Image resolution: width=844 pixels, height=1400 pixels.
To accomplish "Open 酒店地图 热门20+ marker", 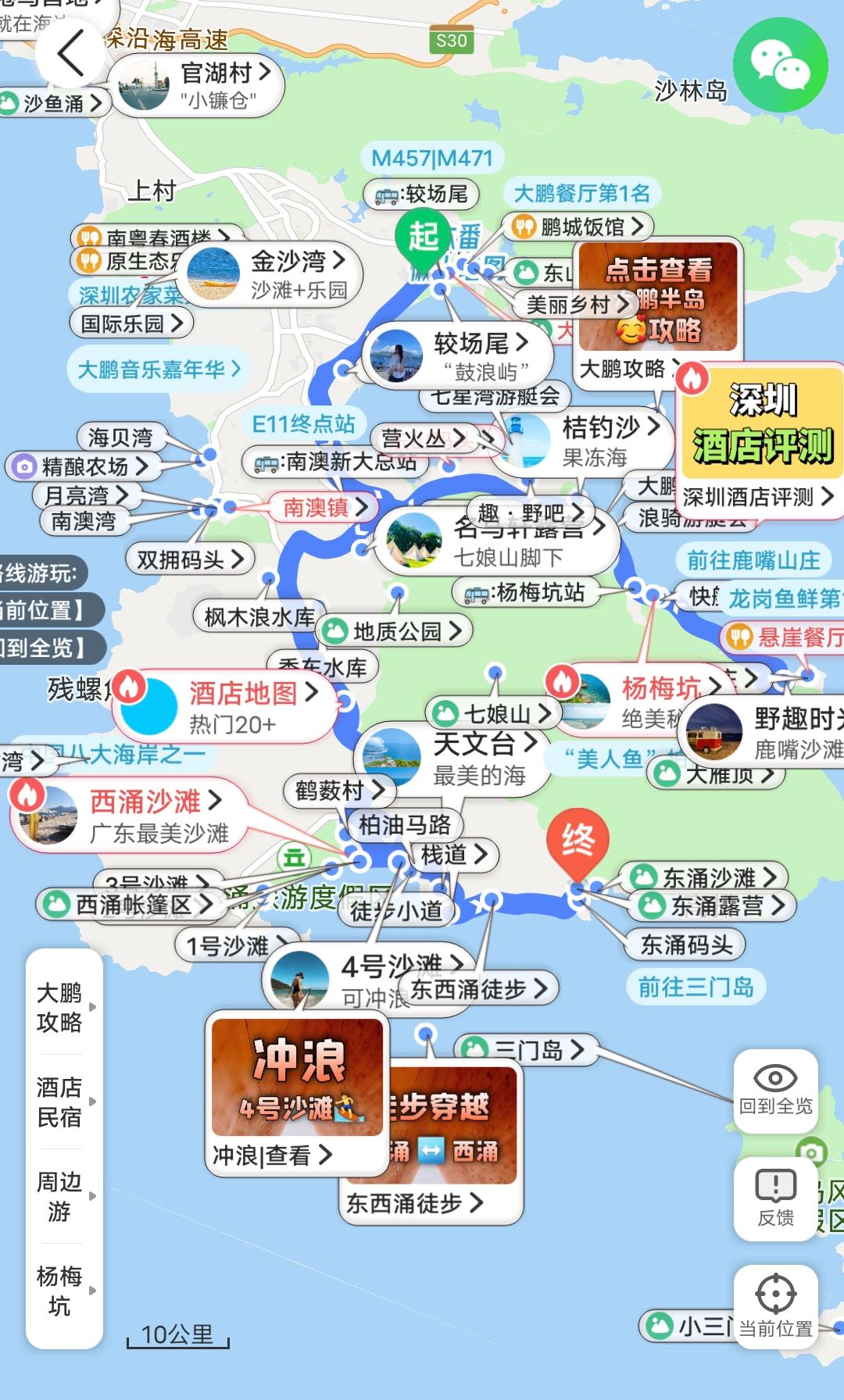I will tap(223, 706).
